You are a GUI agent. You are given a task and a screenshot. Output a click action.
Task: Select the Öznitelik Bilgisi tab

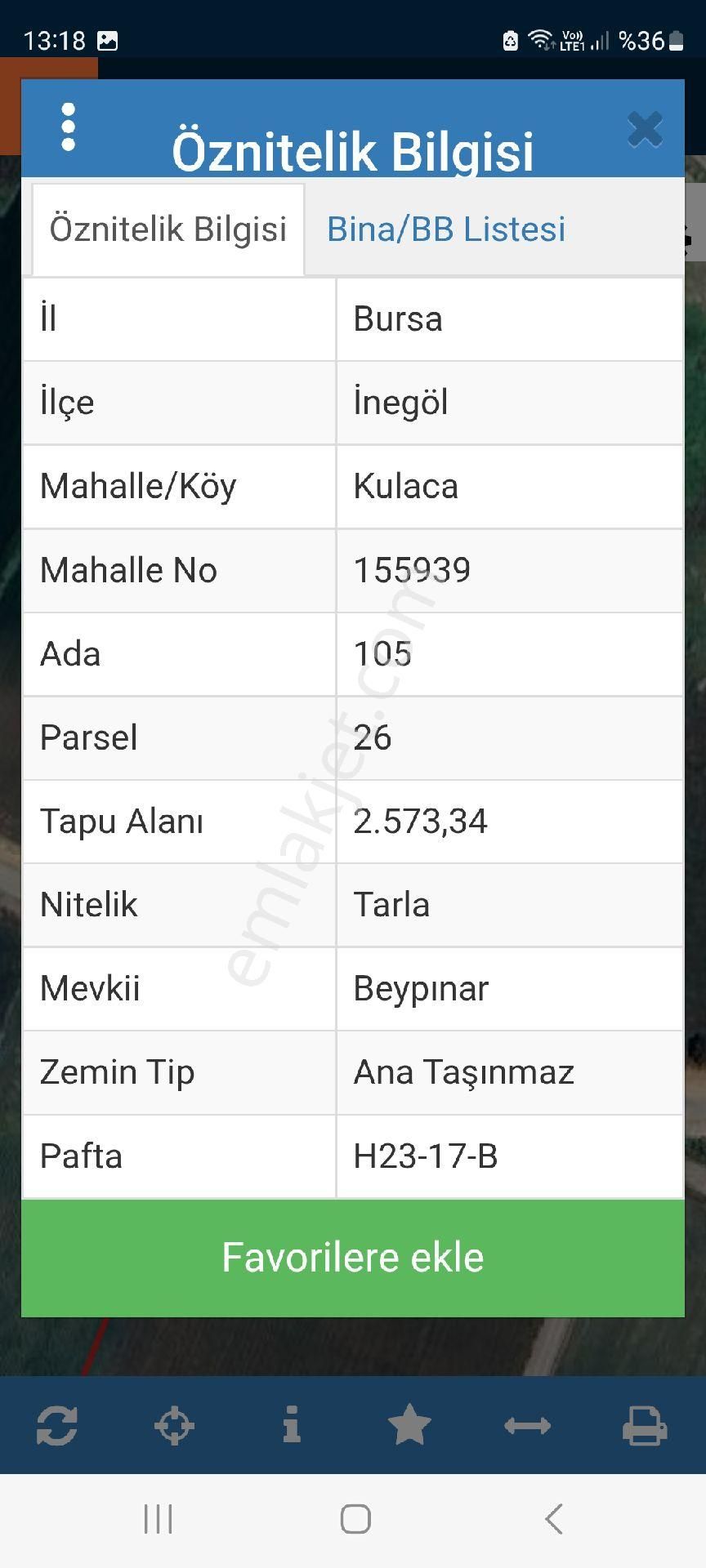pos(168,229)
